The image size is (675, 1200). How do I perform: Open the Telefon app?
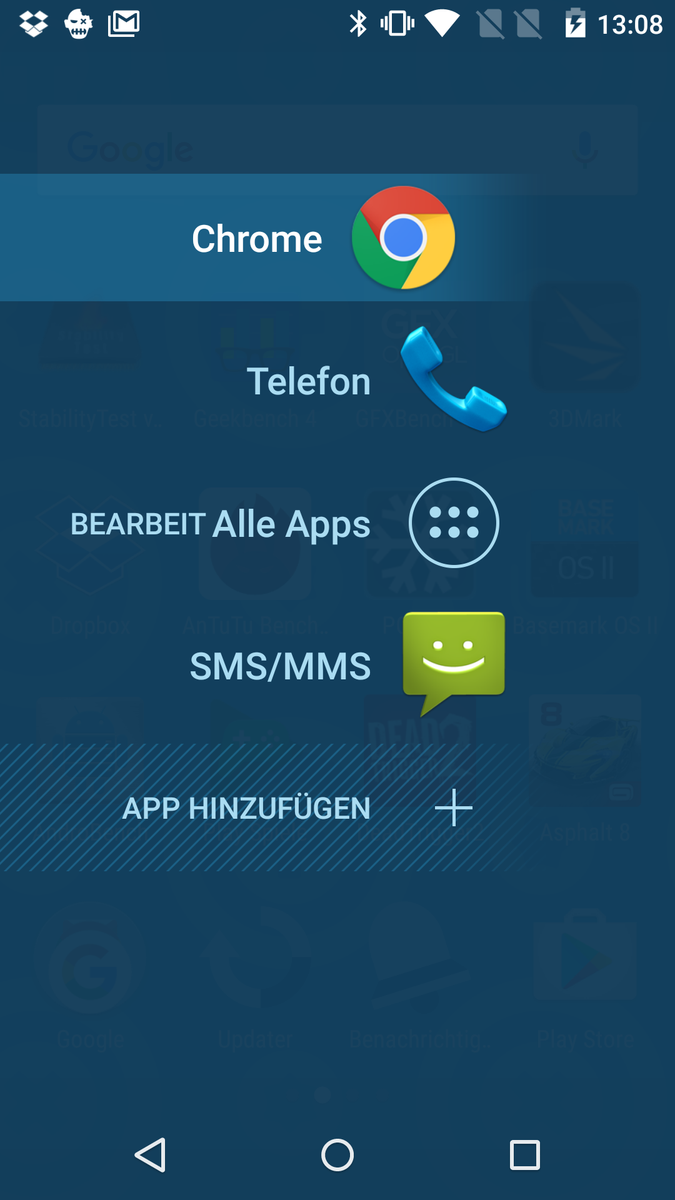click(453, 380)
